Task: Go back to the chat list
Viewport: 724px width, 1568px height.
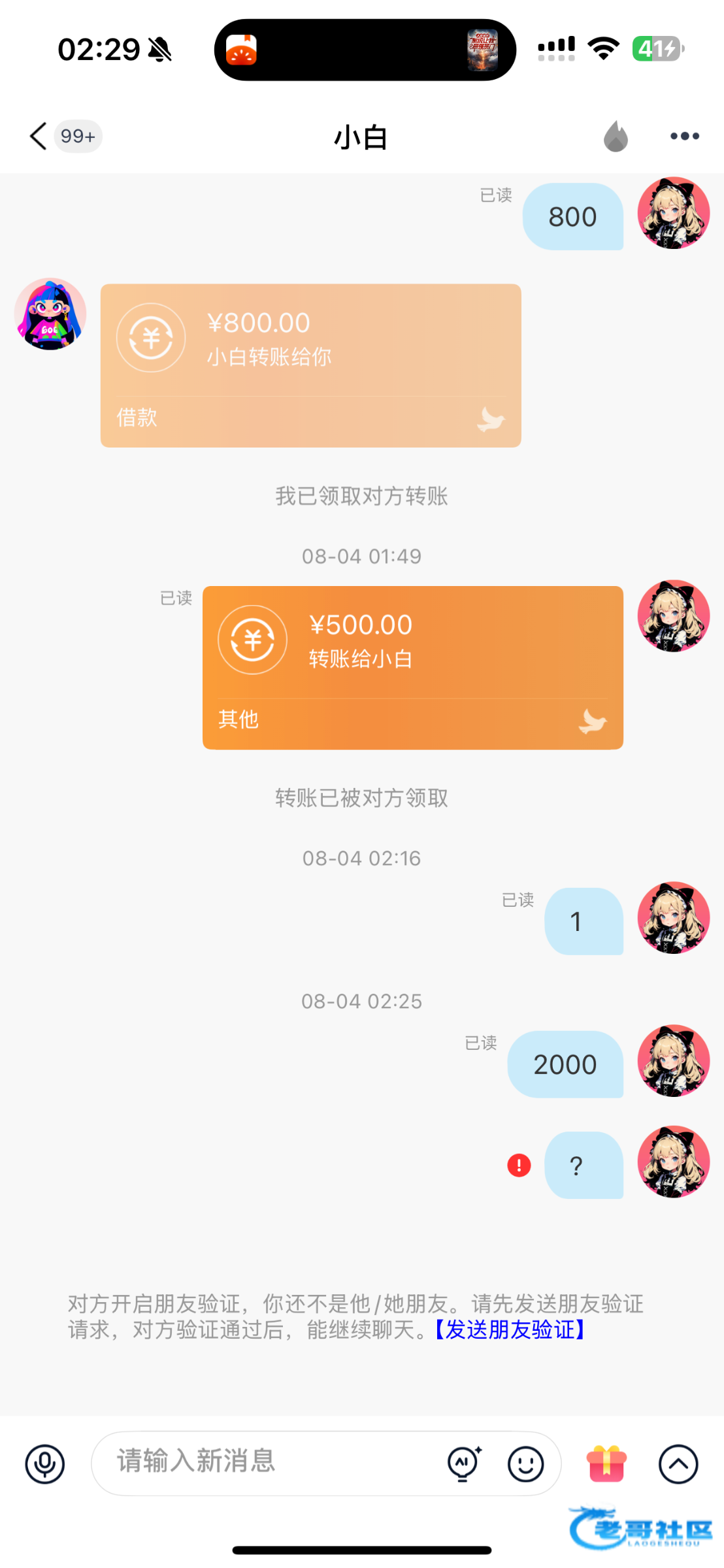Action: 39,136
